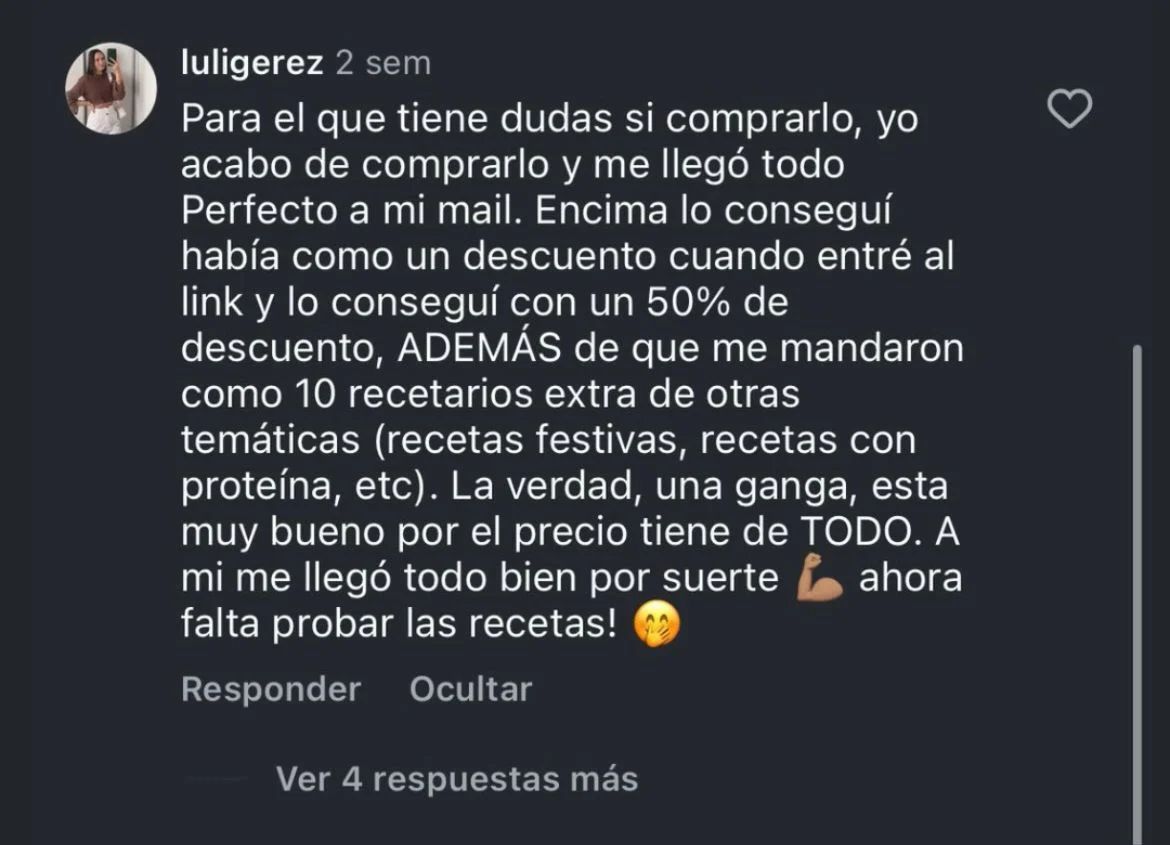Expand Ver 4 respuestas más

coord(456,779)
